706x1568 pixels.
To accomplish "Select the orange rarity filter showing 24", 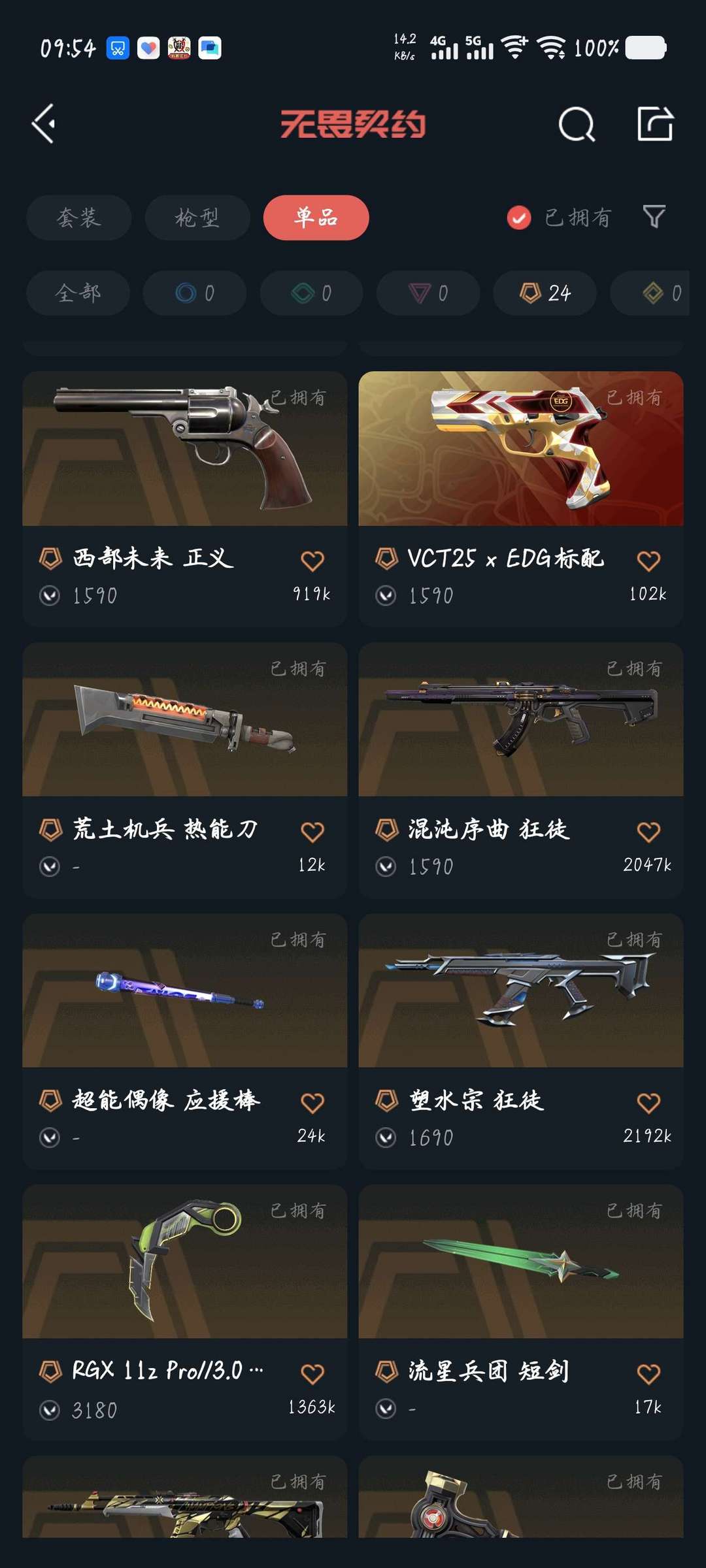I will coord(544,293).
